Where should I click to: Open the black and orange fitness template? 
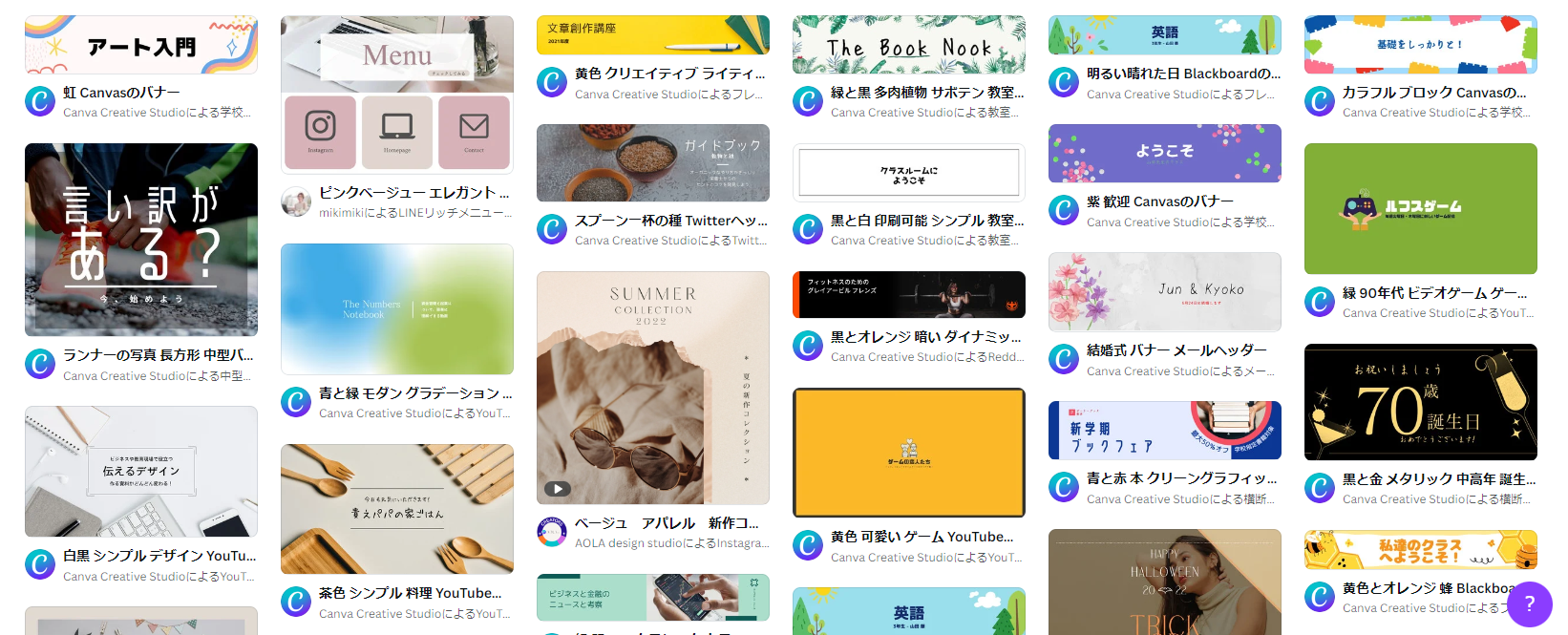point(908,294)
